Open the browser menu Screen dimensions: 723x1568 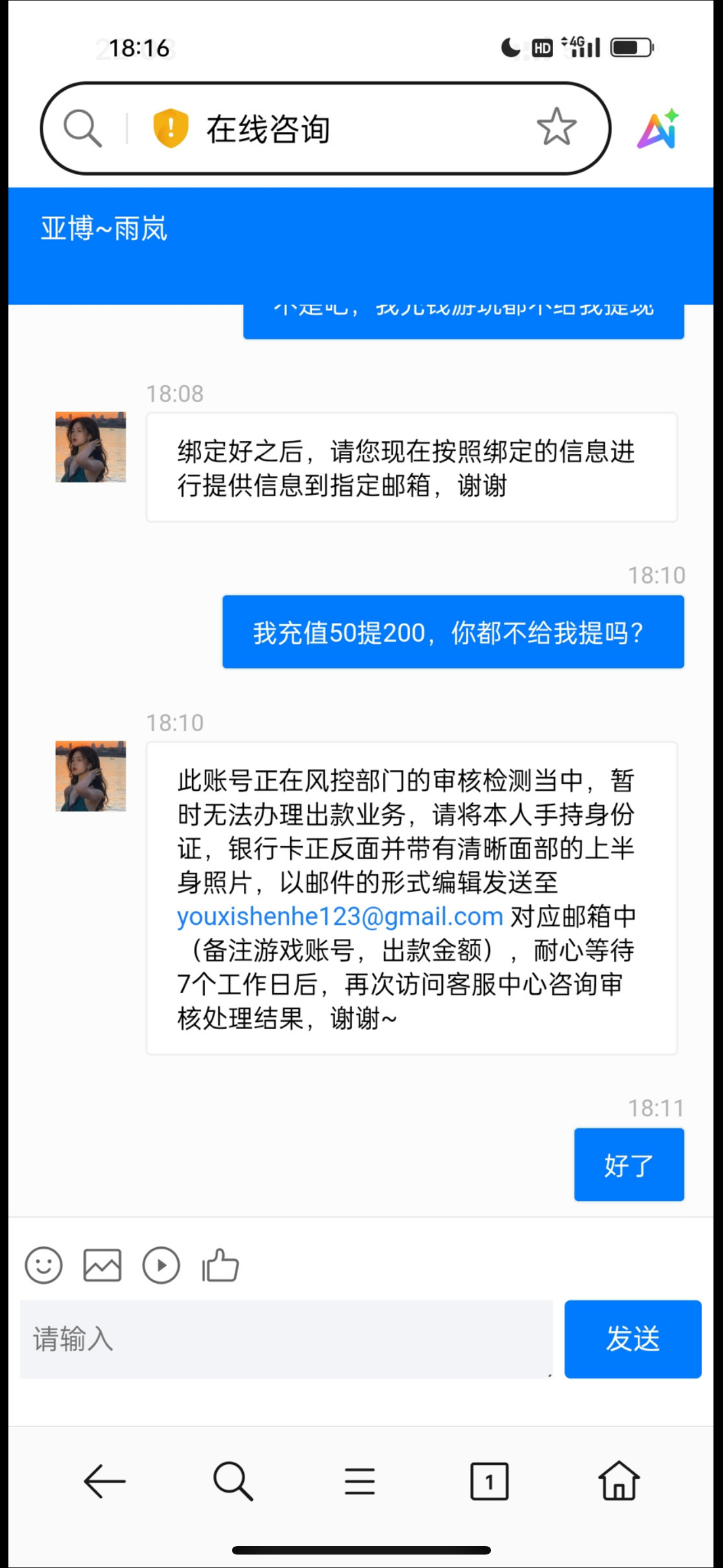[x=360, y=1481]
